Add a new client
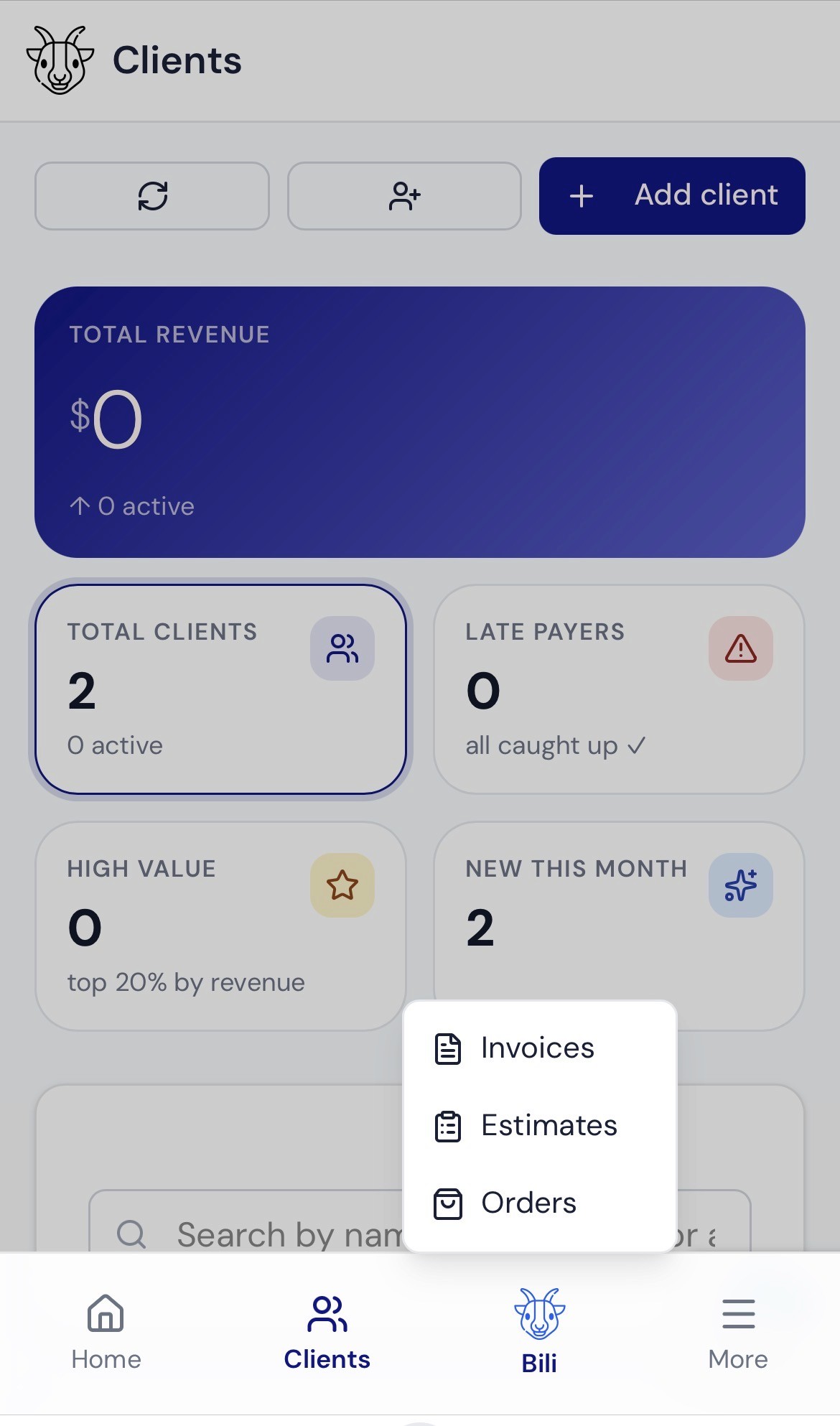The image size is (840, 1426). tap(672, 196)
